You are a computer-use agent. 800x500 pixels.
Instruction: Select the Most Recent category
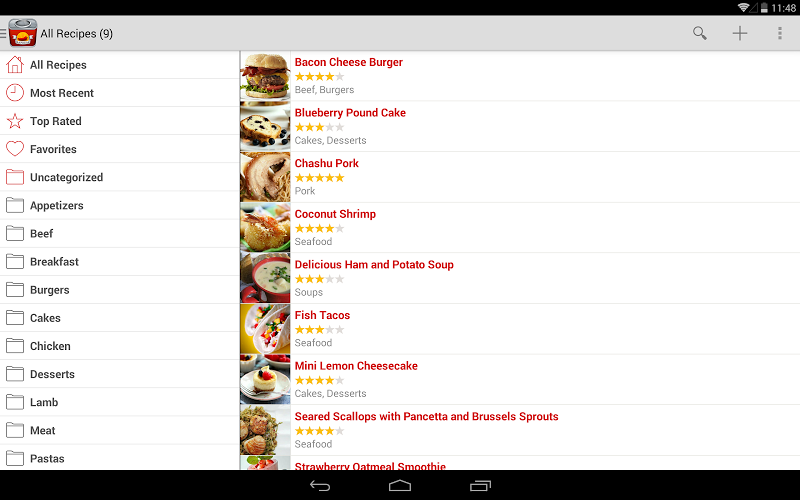[x=62, y=93]
